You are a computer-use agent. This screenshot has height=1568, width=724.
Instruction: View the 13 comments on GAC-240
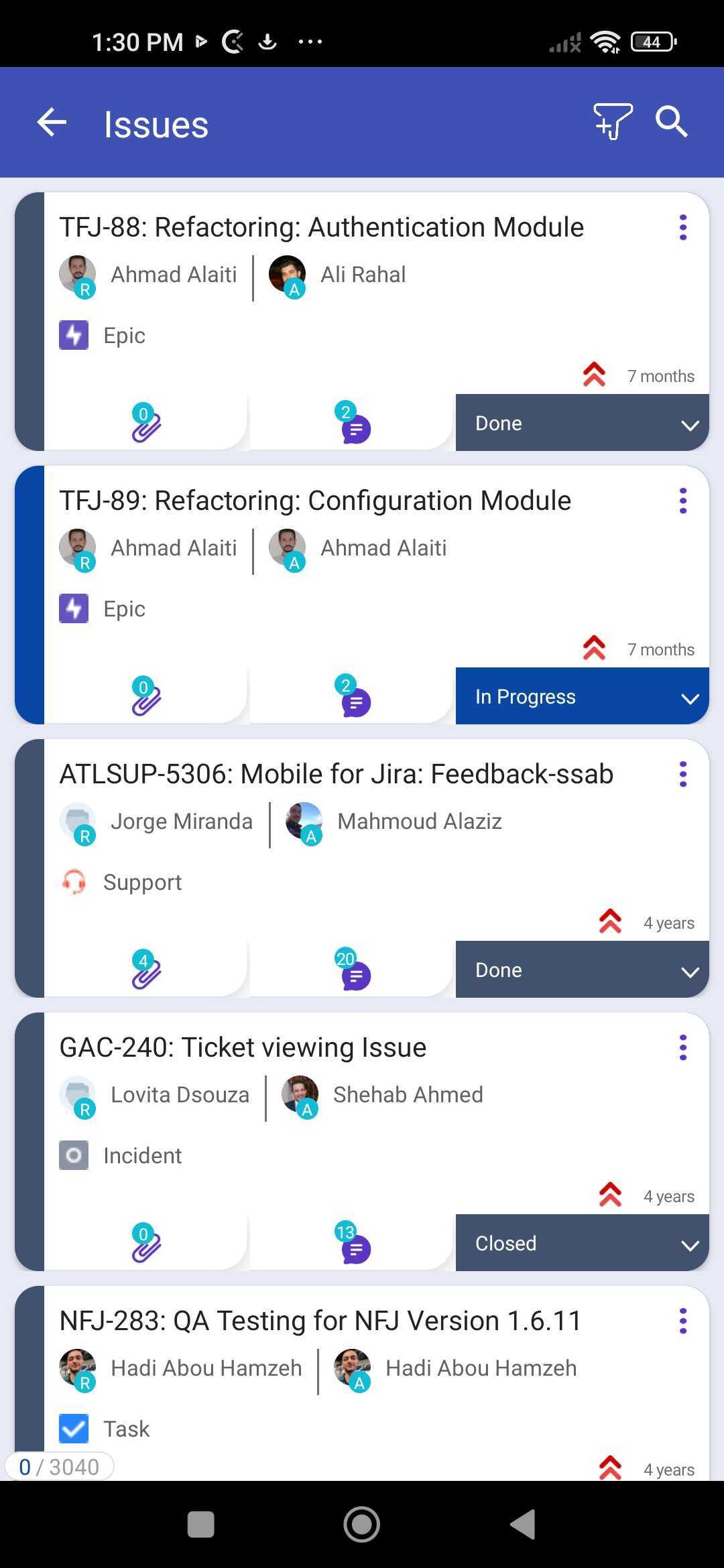point(352,1243)
